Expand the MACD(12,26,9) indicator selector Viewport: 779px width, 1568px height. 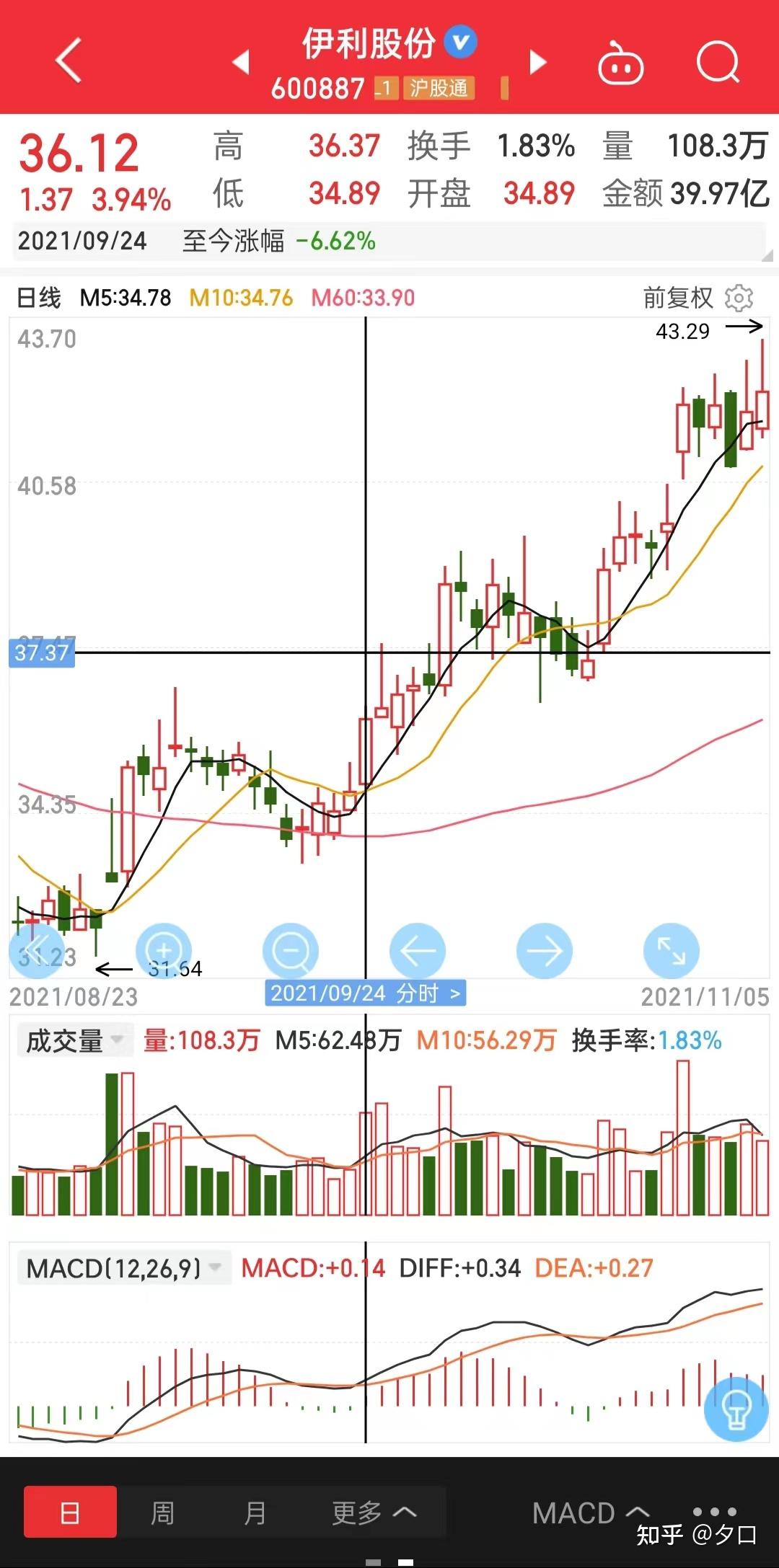click(x=119, y=1266)
